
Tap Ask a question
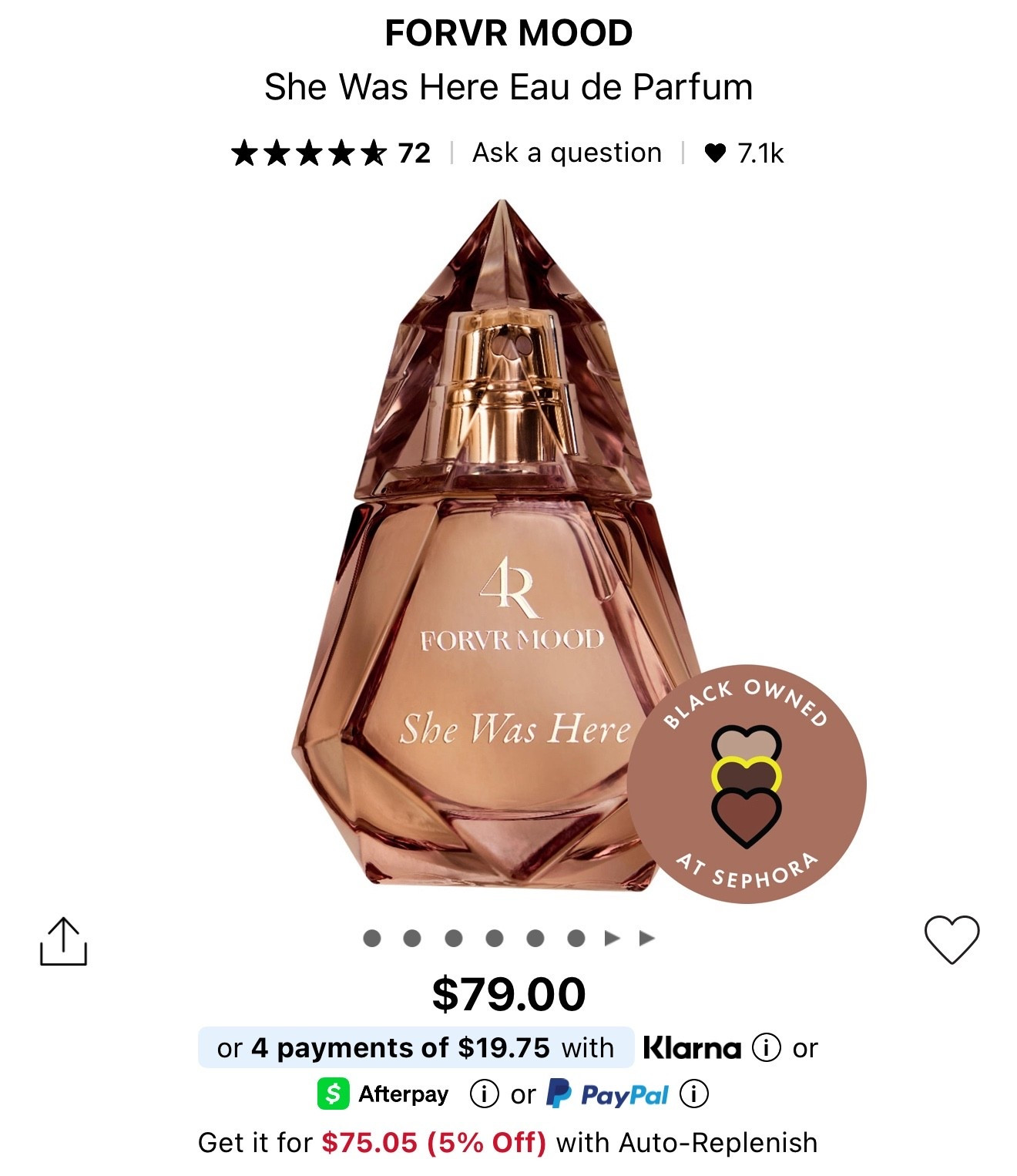coord(567,153)
